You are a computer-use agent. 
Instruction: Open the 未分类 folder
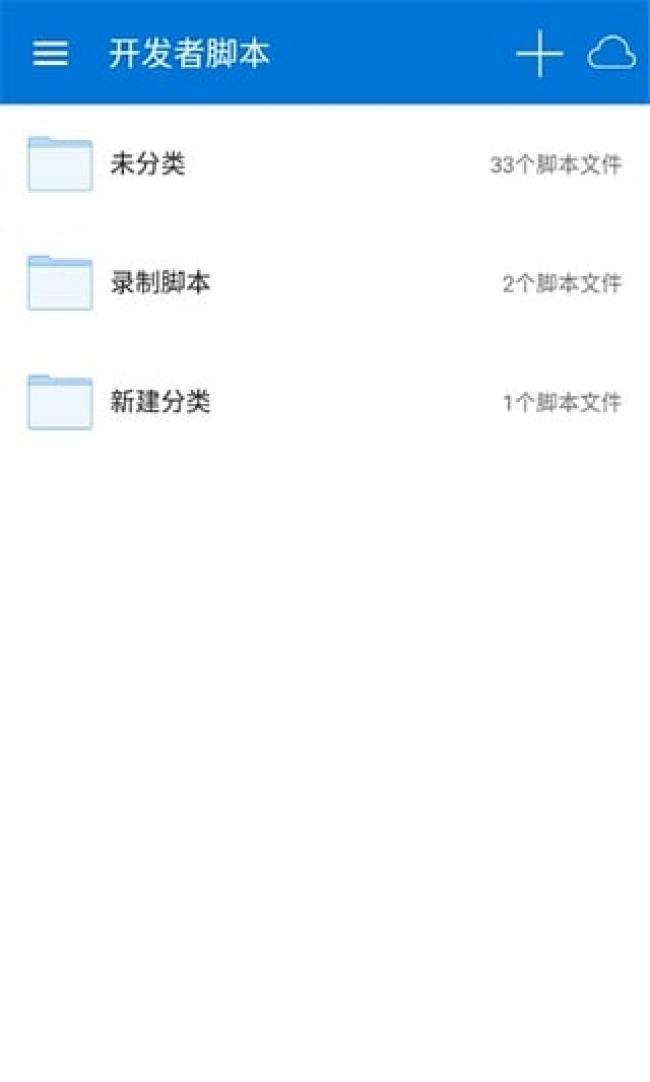325,164
